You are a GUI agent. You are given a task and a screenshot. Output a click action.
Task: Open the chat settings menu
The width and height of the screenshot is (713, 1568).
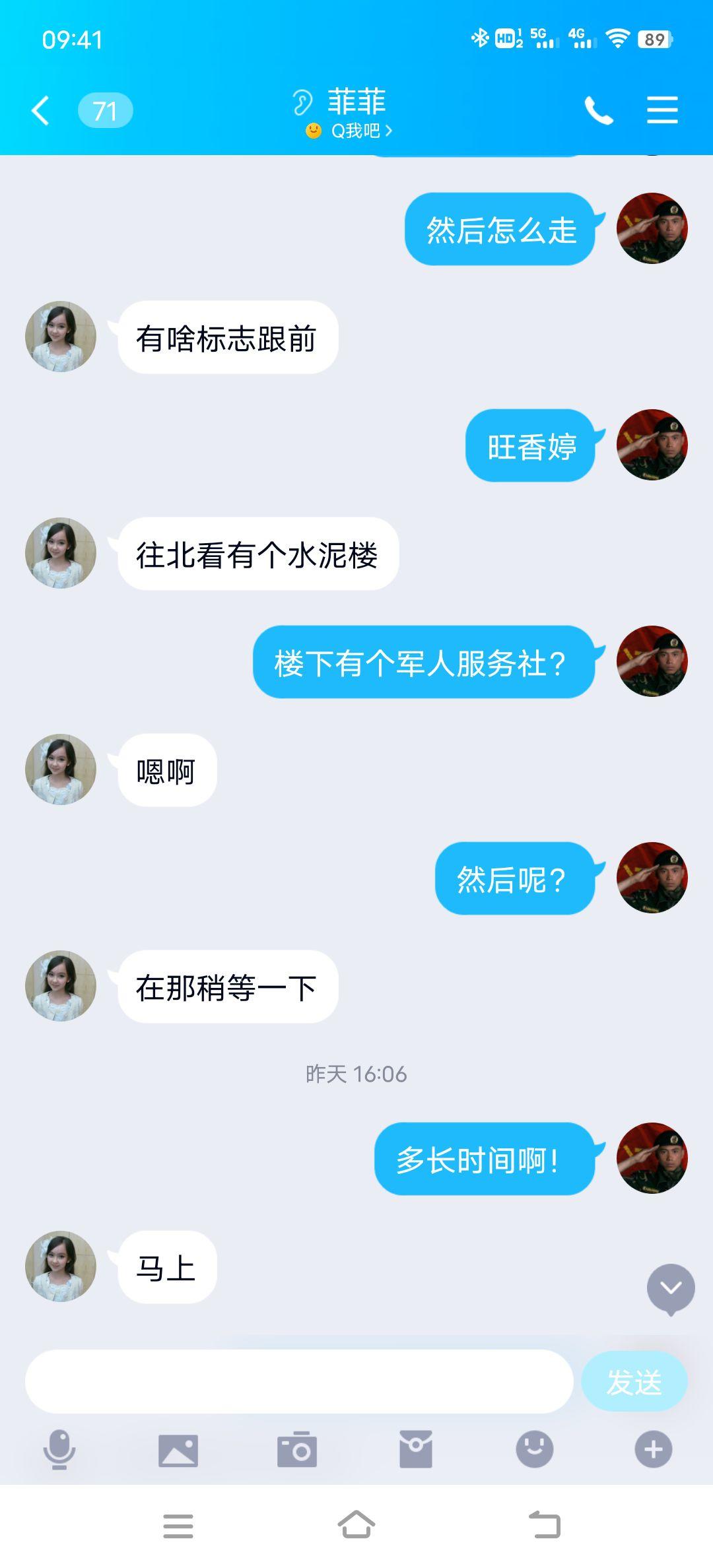(x=662, y=110)
